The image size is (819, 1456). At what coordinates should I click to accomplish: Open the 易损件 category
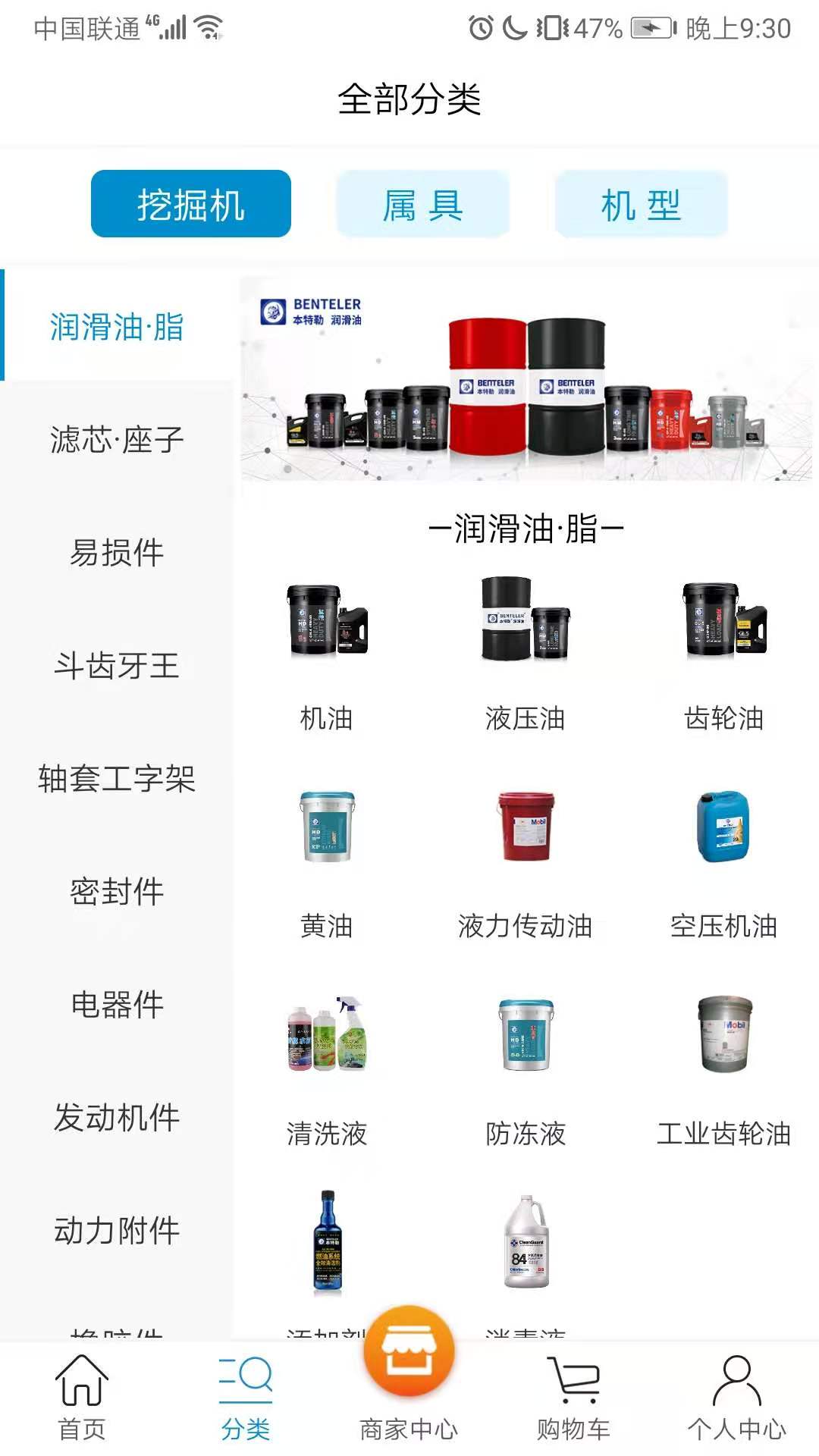pos(117,553)
